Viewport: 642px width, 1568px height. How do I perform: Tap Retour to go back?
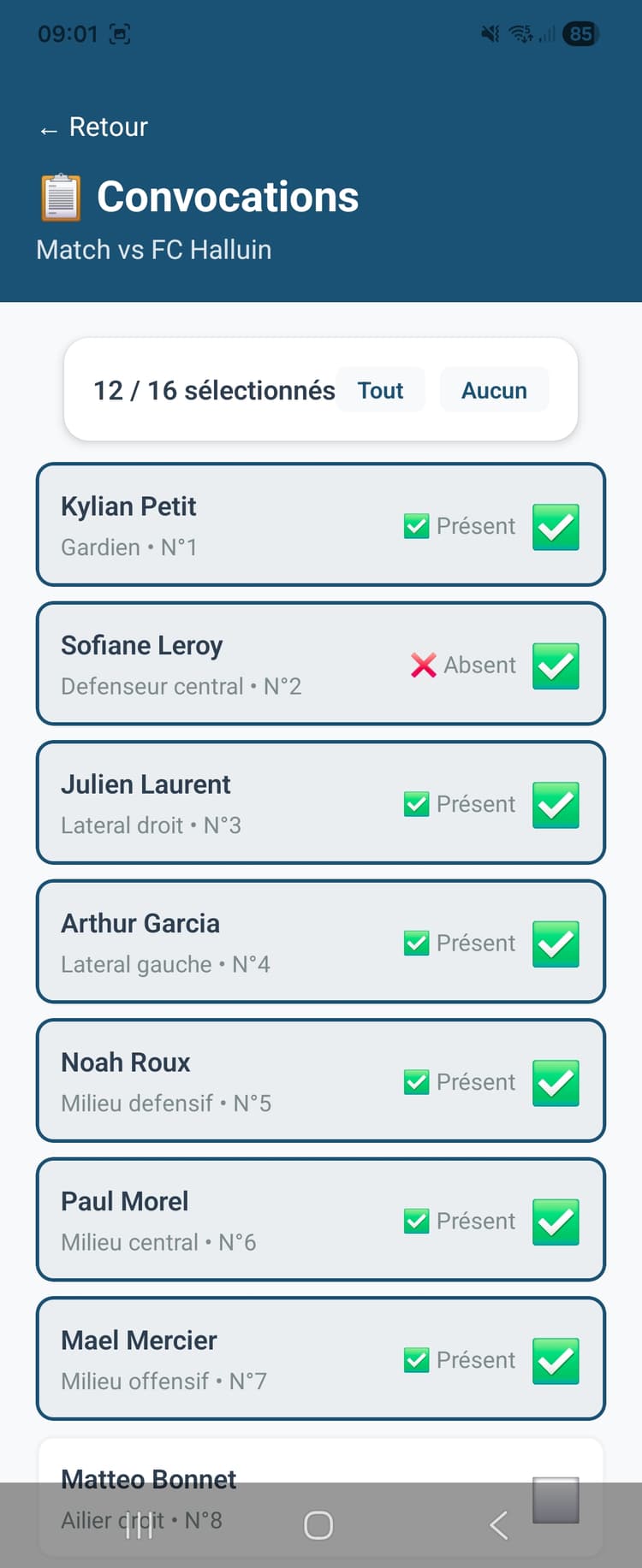[x=92, y=127]
